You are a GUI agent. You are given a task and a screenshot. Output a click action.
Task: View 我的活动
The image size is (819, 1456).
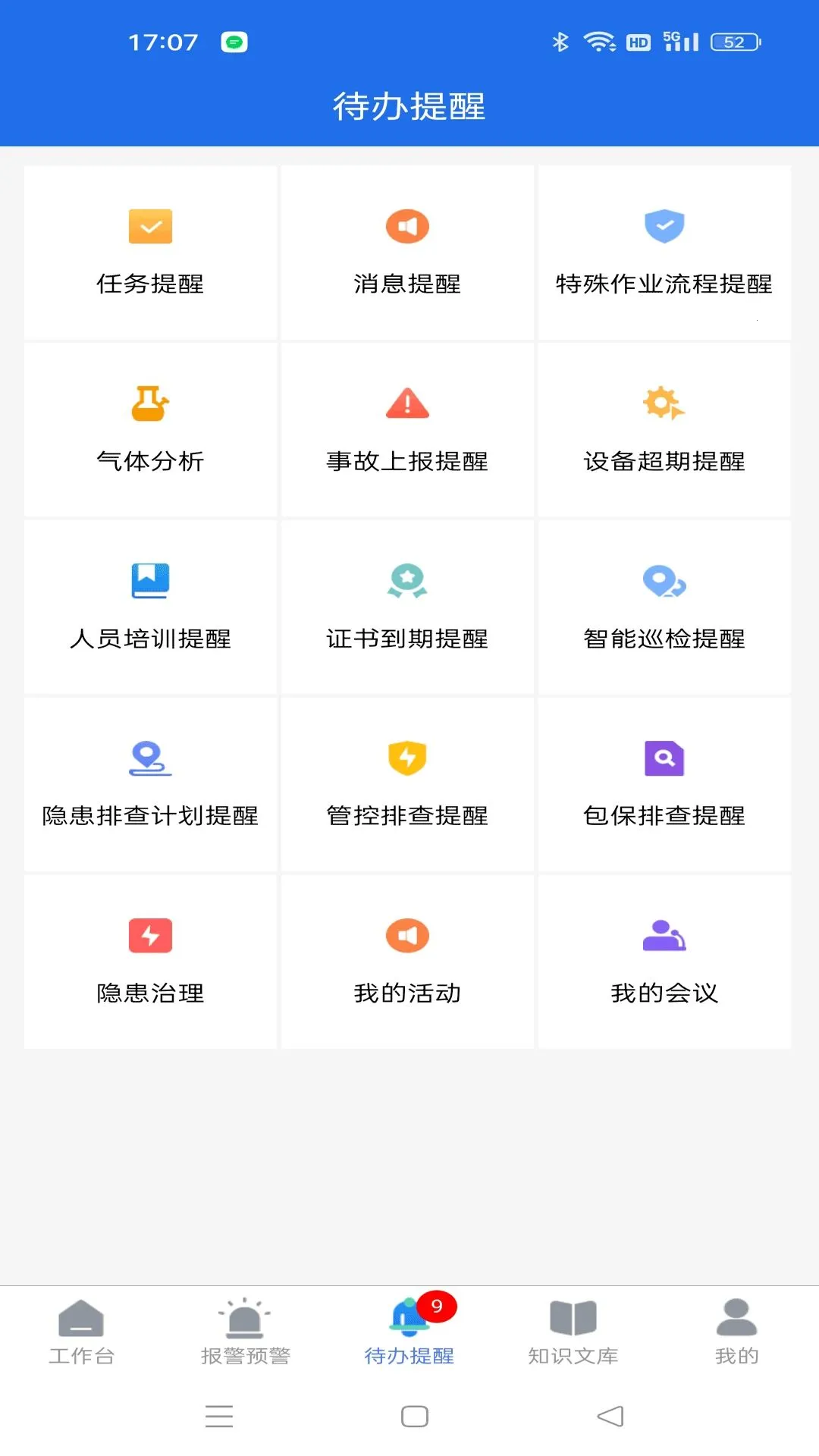tap(407, 962)
